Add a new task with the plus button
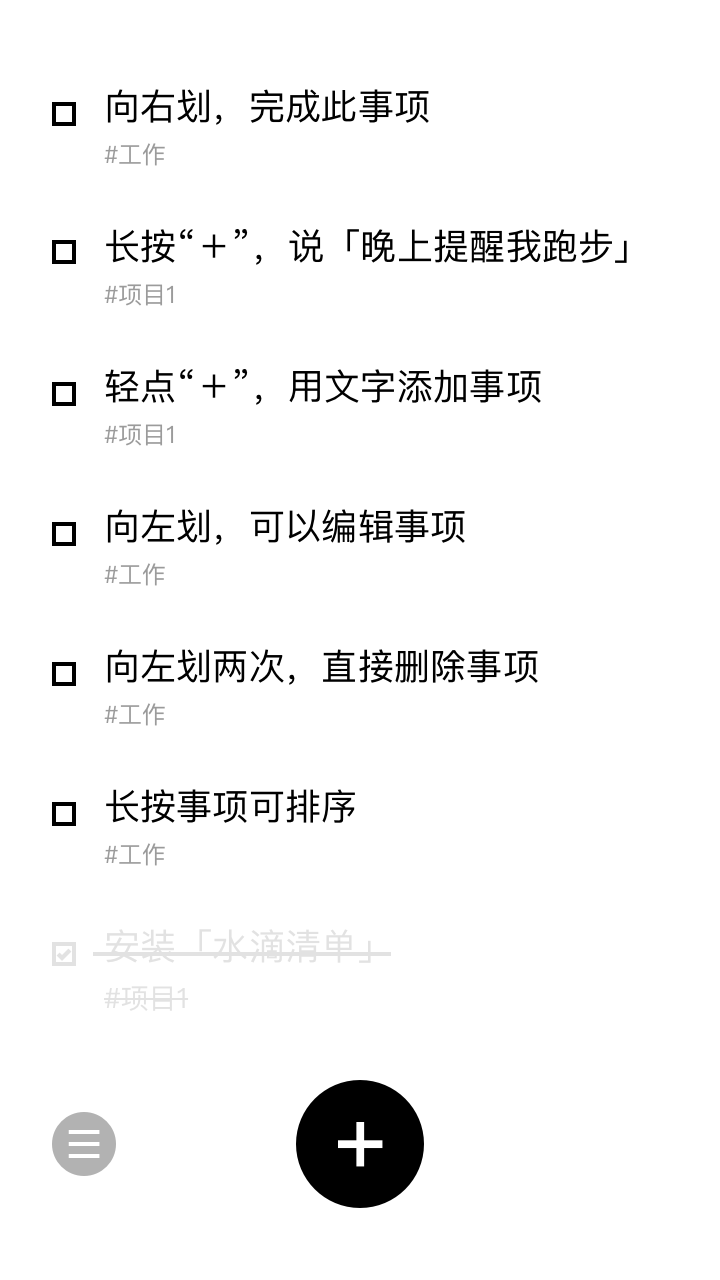720x1280 pixels. (x=360, y=1144)
